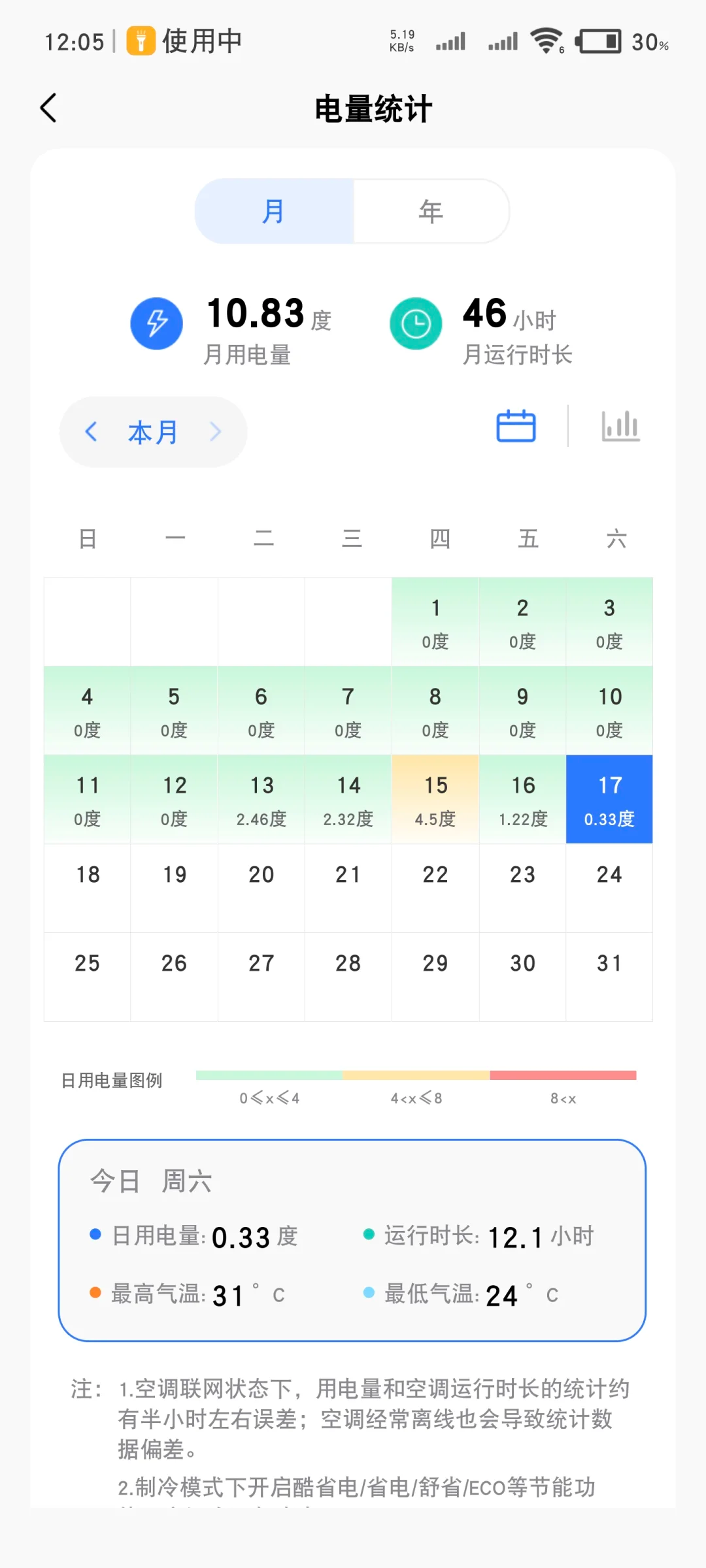Select the 月 monthly statistics tab

(273, 210)
